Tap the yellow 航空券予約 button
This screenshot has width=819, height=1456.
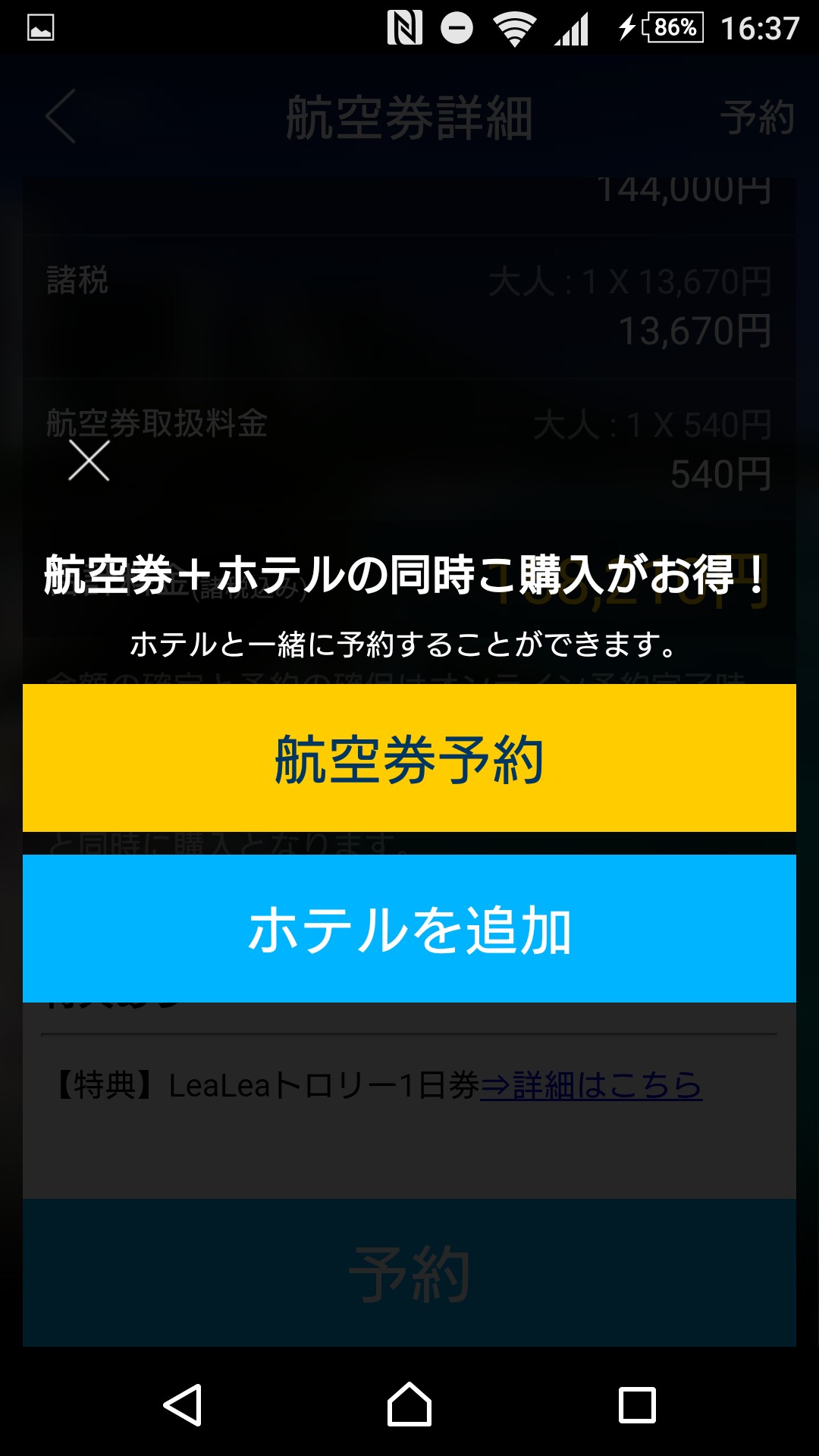pos(409,758)
